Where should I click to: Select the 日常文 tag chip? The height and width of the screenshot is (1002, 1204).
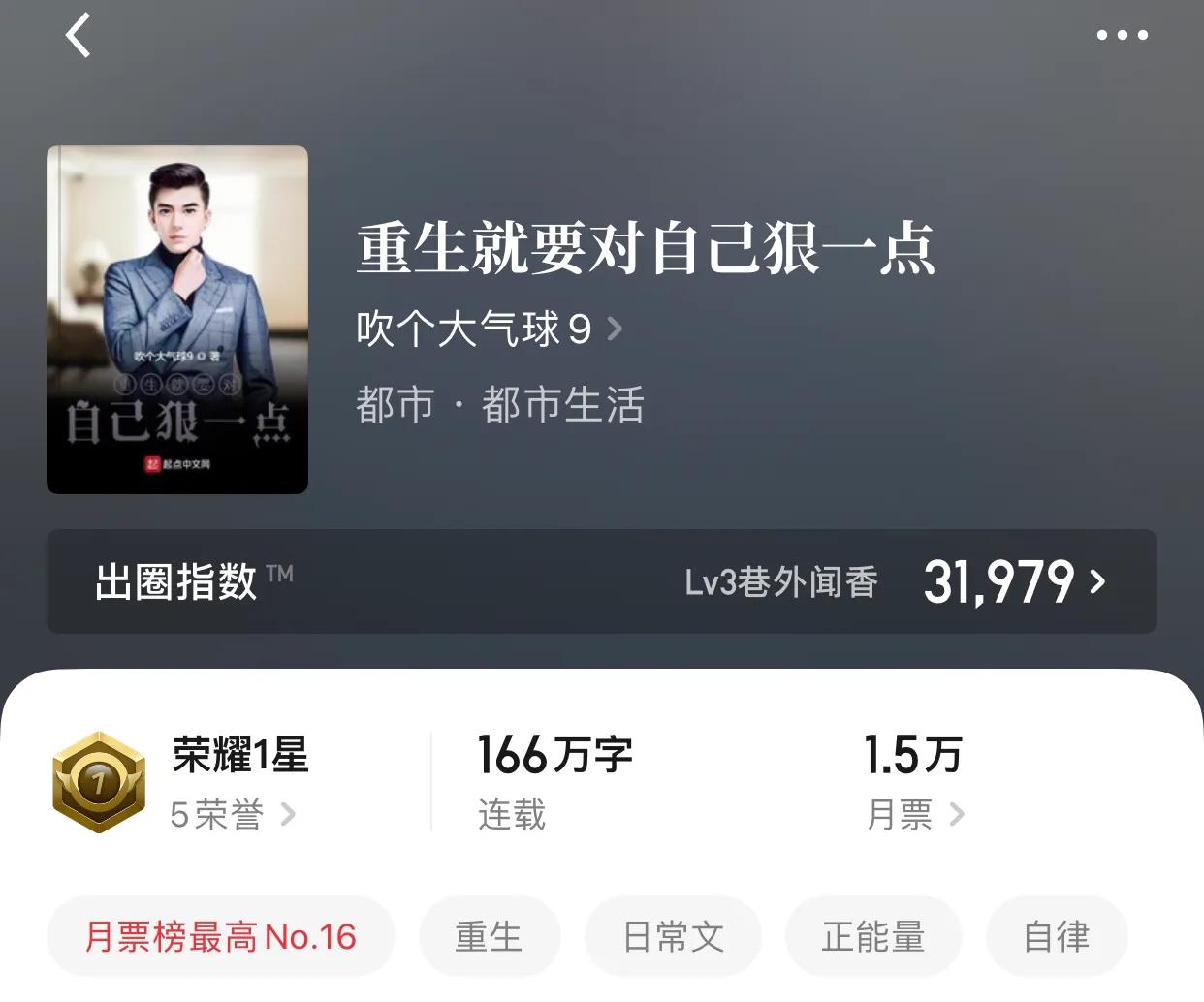click(673, 937)
